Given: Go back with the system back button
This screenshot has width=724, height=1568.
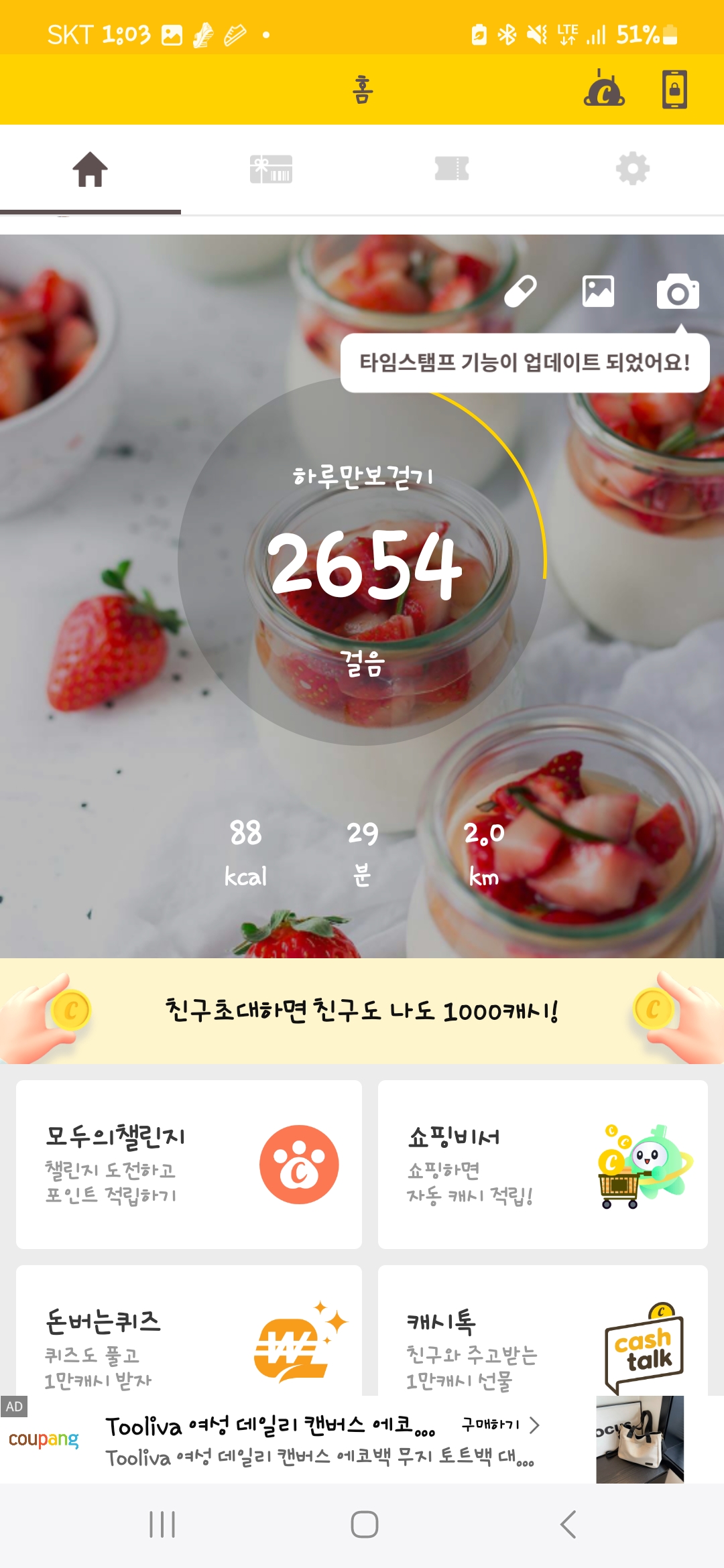Looking at the screenshot, I should pos(568,1524).
